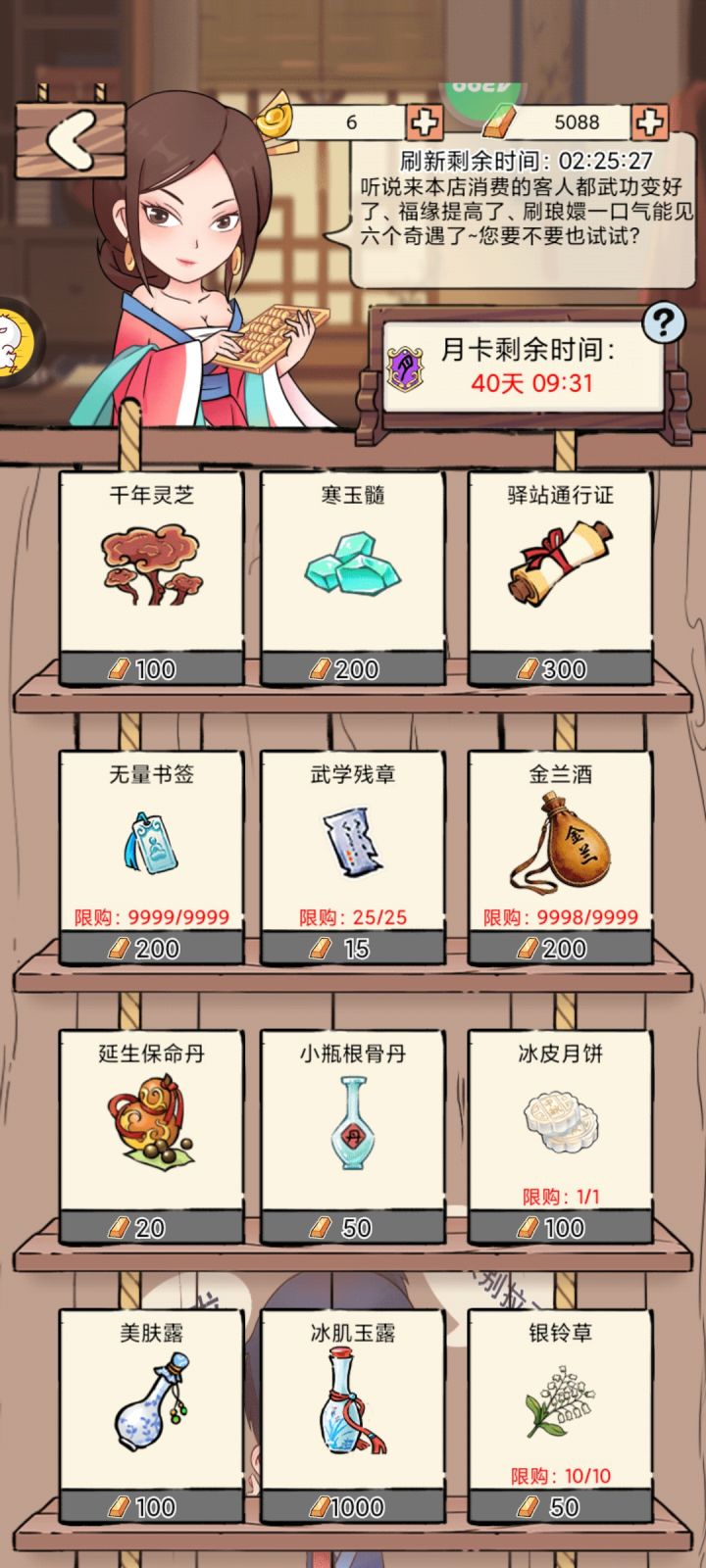706x1568 pixels.
Task: Click the 武学残章 tattered page icon
Action: [x=353, y=840]
